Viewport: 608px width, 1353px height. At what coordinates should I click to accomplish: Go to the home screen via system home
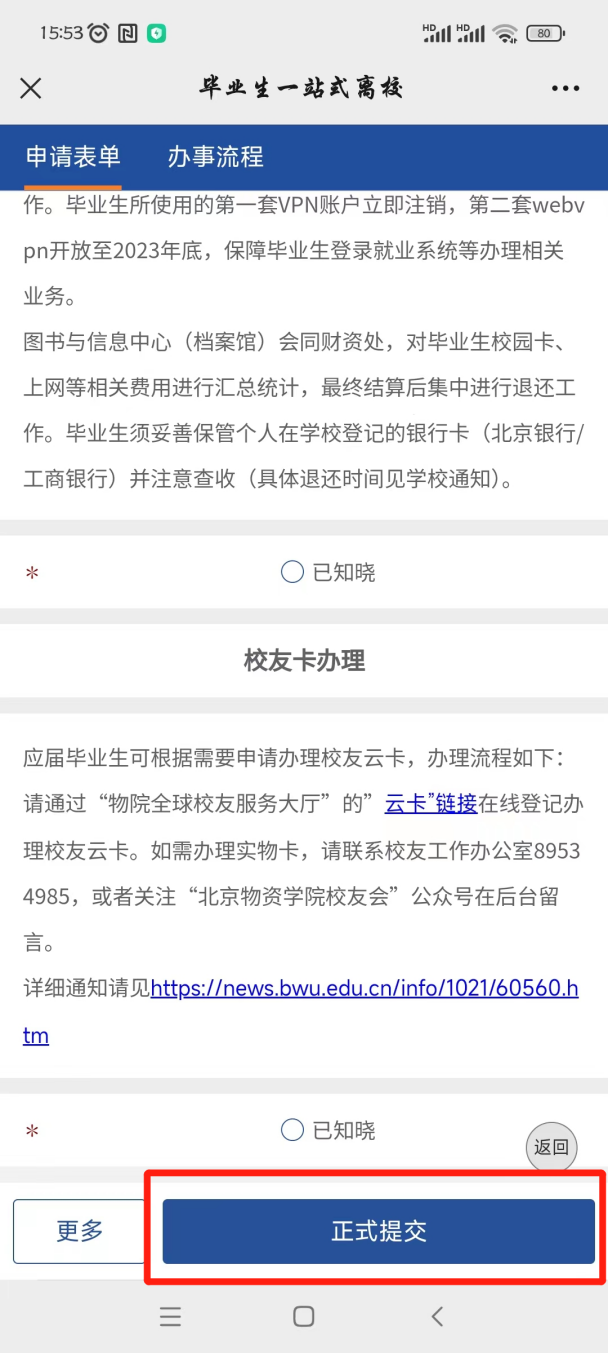pos(304,1316)
